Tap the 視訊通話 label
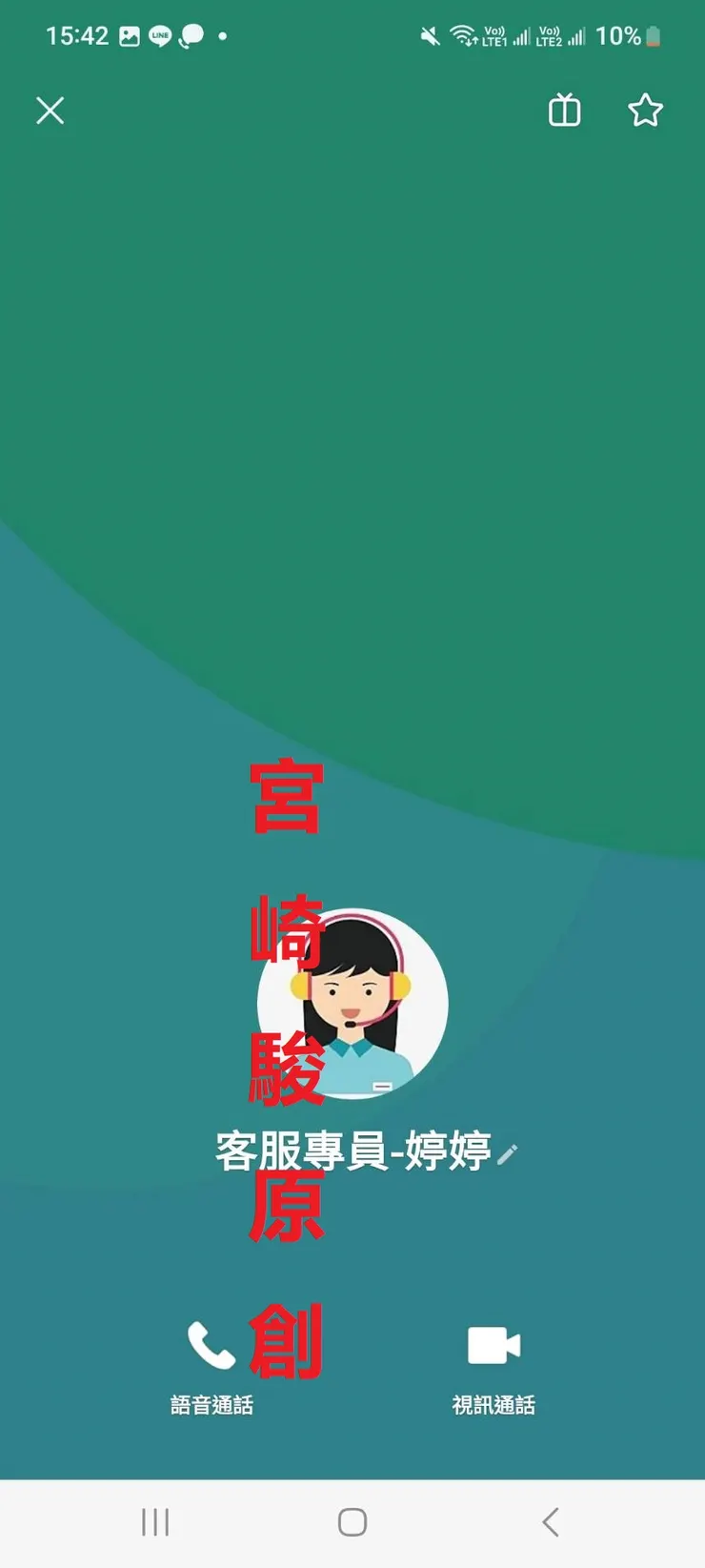This screenshot has height=1568, width=705. point(496,1405)
